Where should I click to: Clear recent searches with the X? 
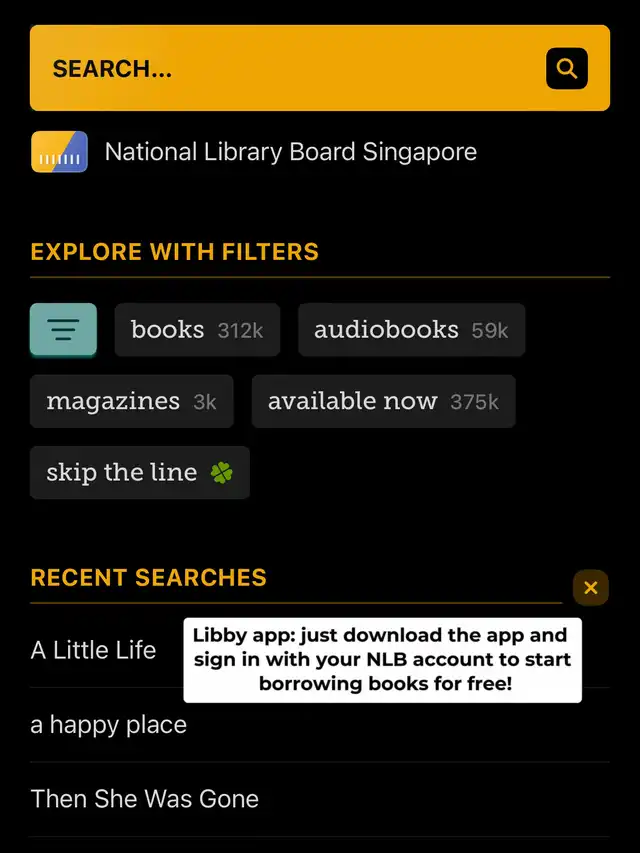point(590,587)
